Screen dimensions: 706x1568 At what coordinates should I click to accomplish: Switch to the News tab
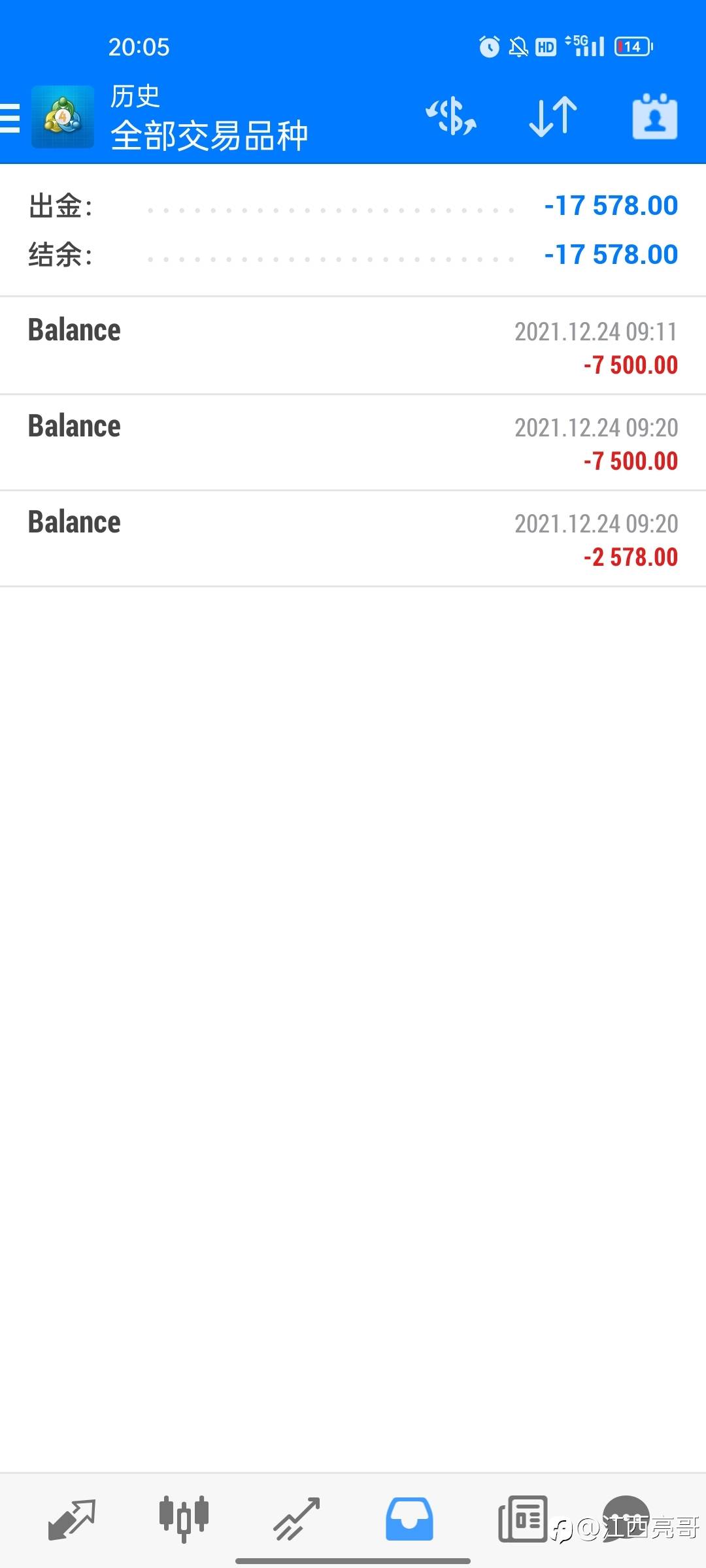click(x=522, y=1520)
